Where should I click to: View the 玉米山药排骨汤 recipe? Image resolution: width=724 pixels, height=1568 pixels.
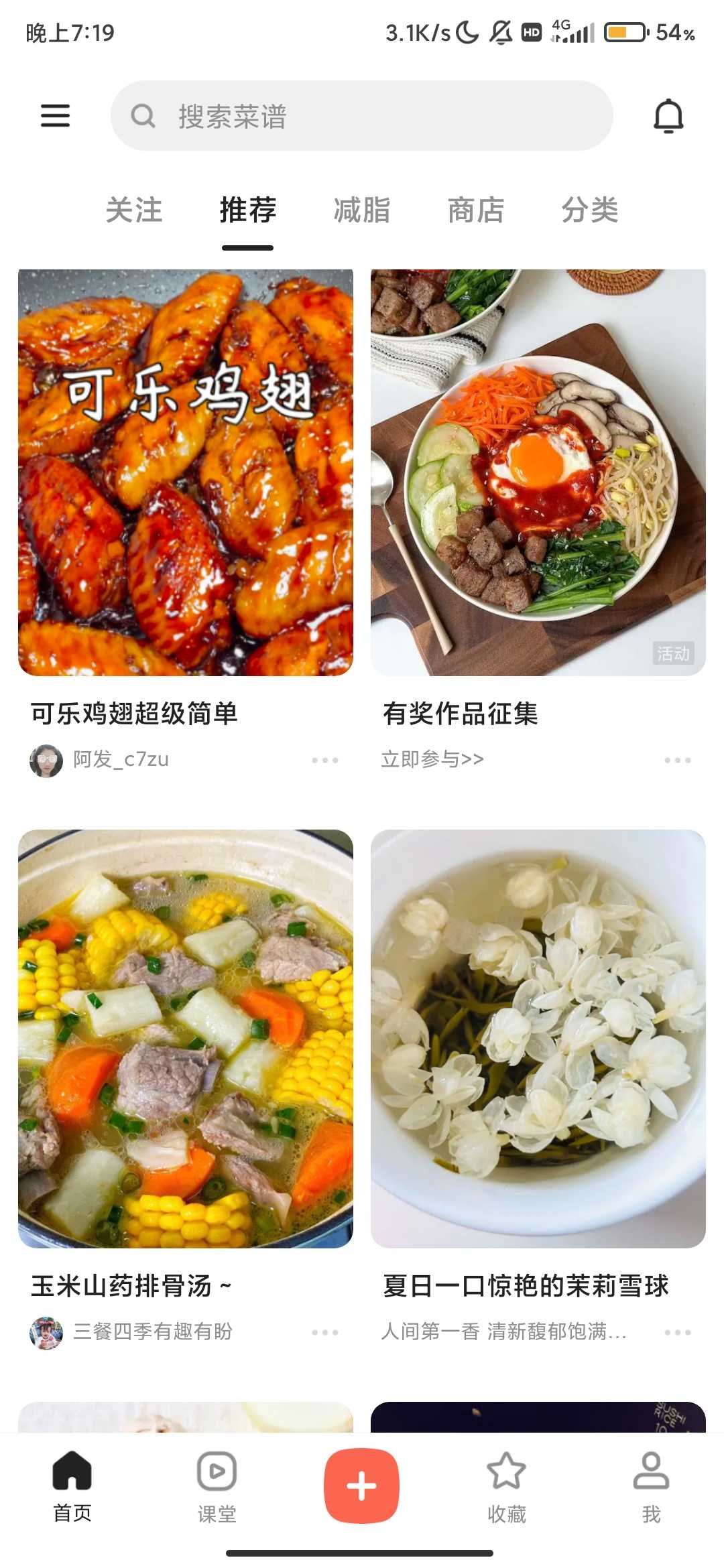(x=186, y=1039)
